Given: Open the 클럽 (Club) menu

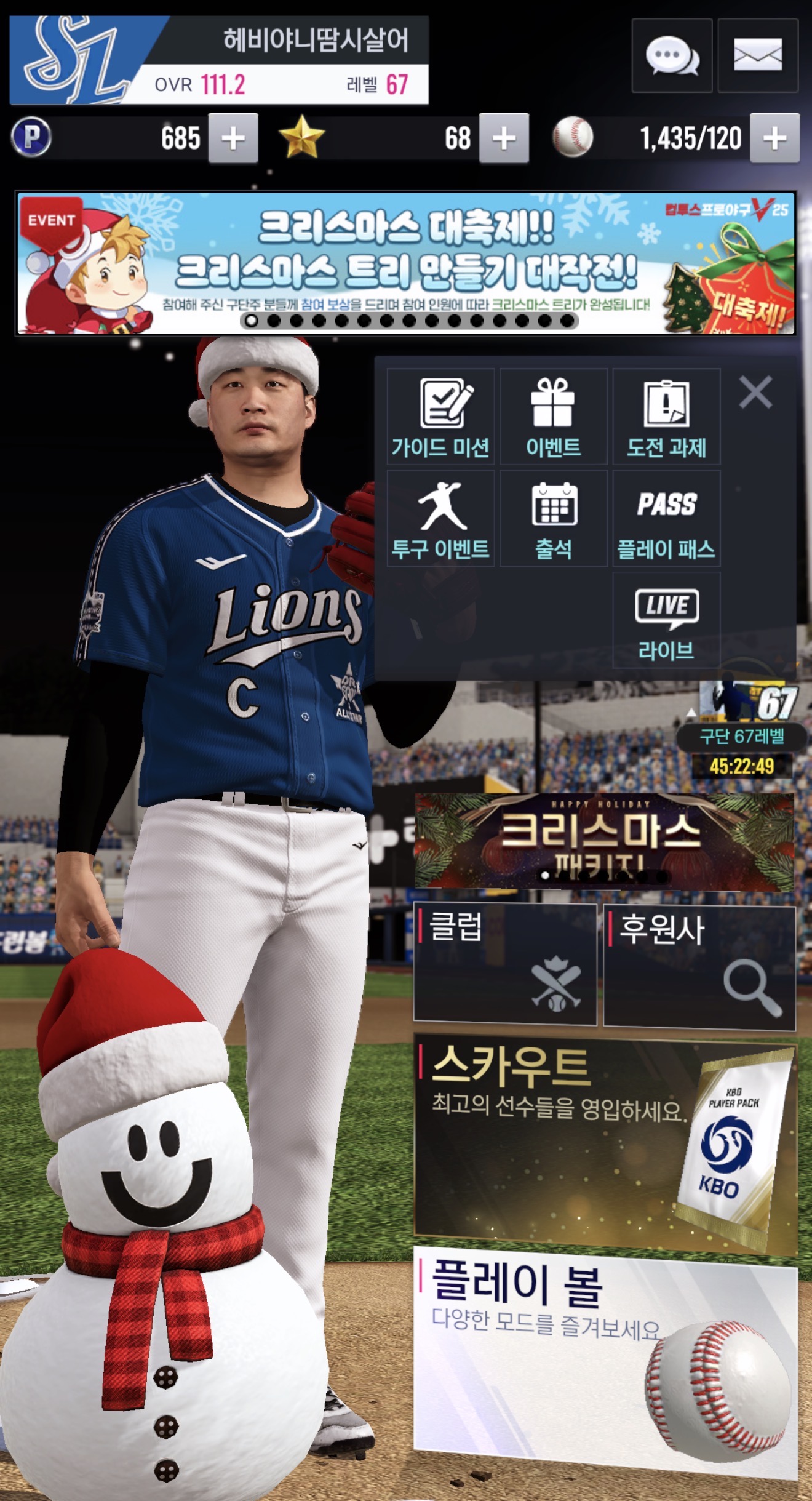Looking at the screenshot, I should 505,964.
